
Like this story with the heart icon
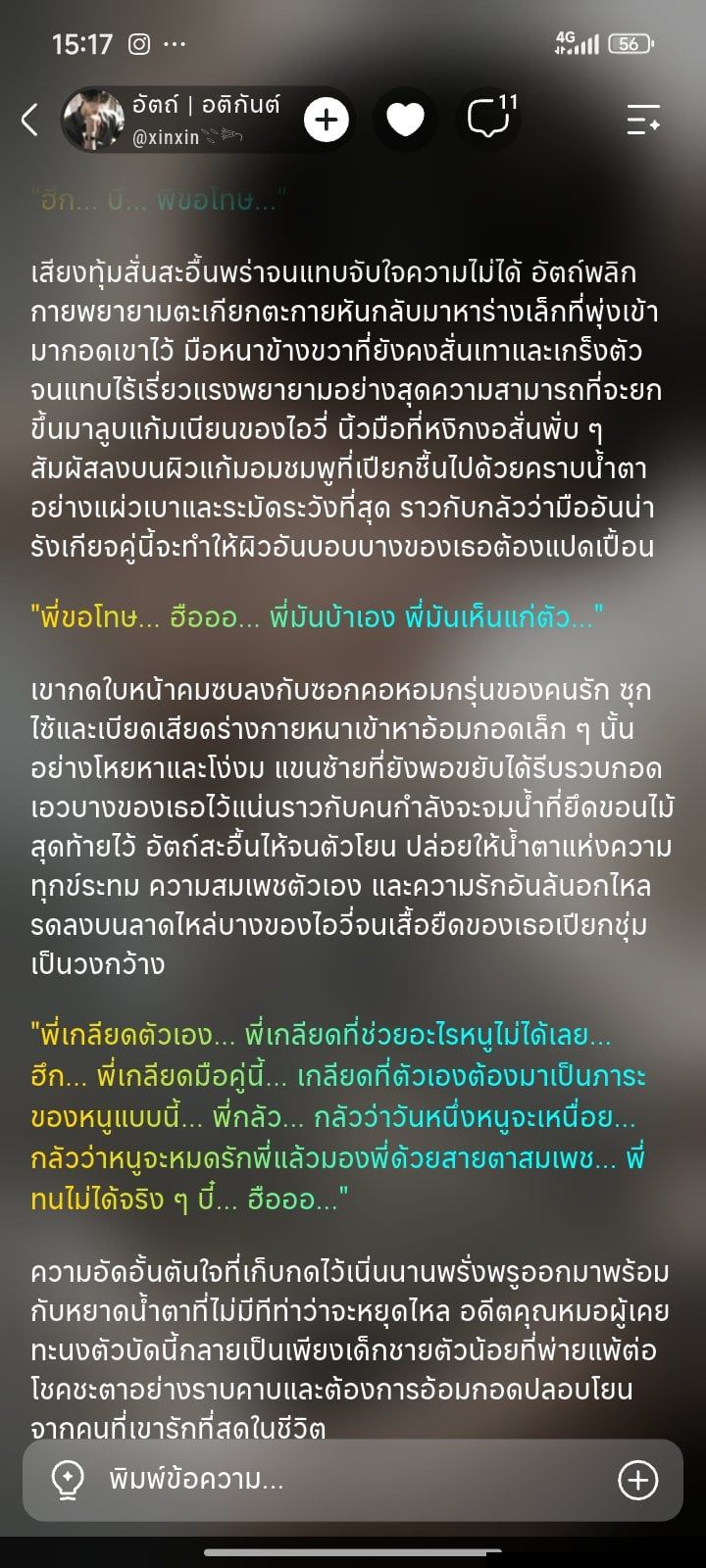click(x=405, y=120)
